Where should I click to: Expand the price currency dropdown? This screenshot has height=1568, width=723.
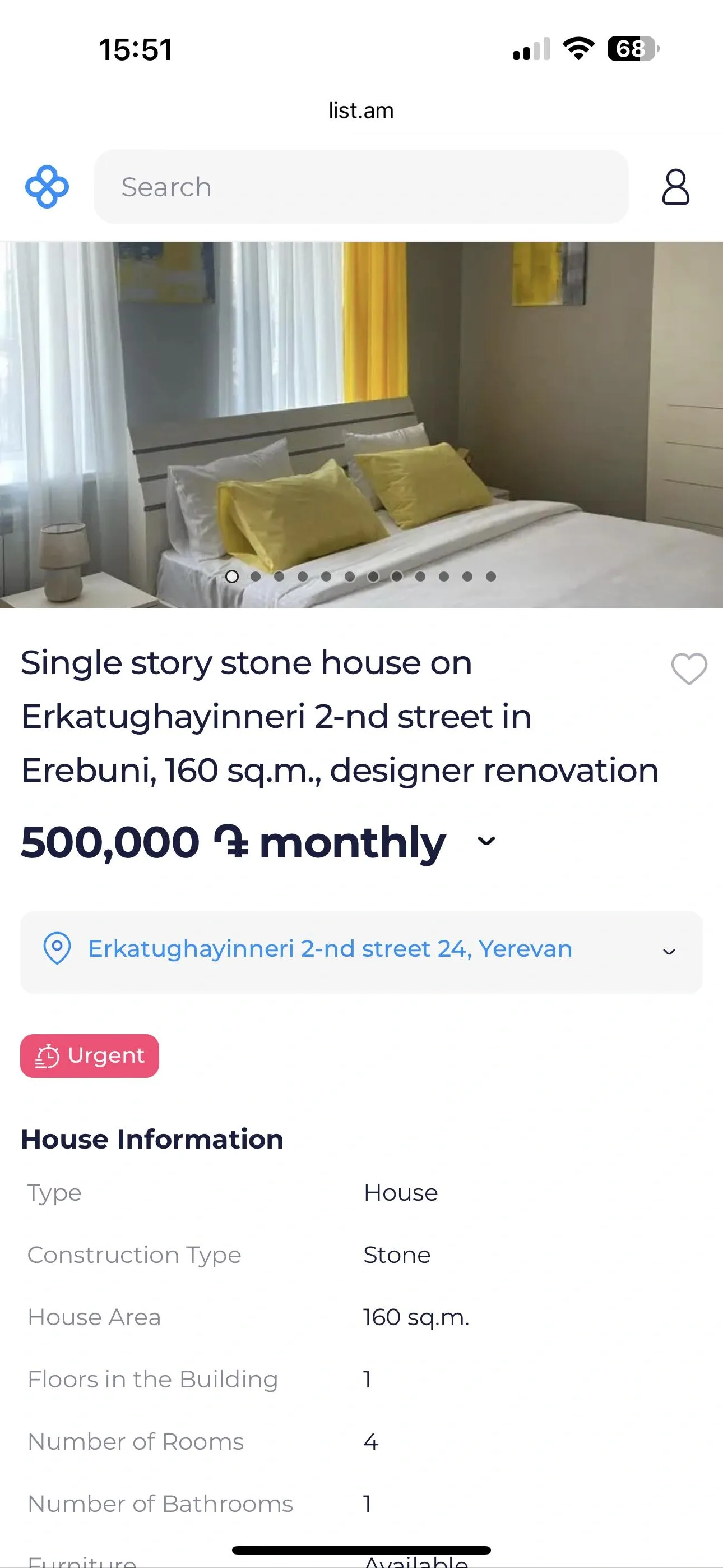tap(486, 841)
